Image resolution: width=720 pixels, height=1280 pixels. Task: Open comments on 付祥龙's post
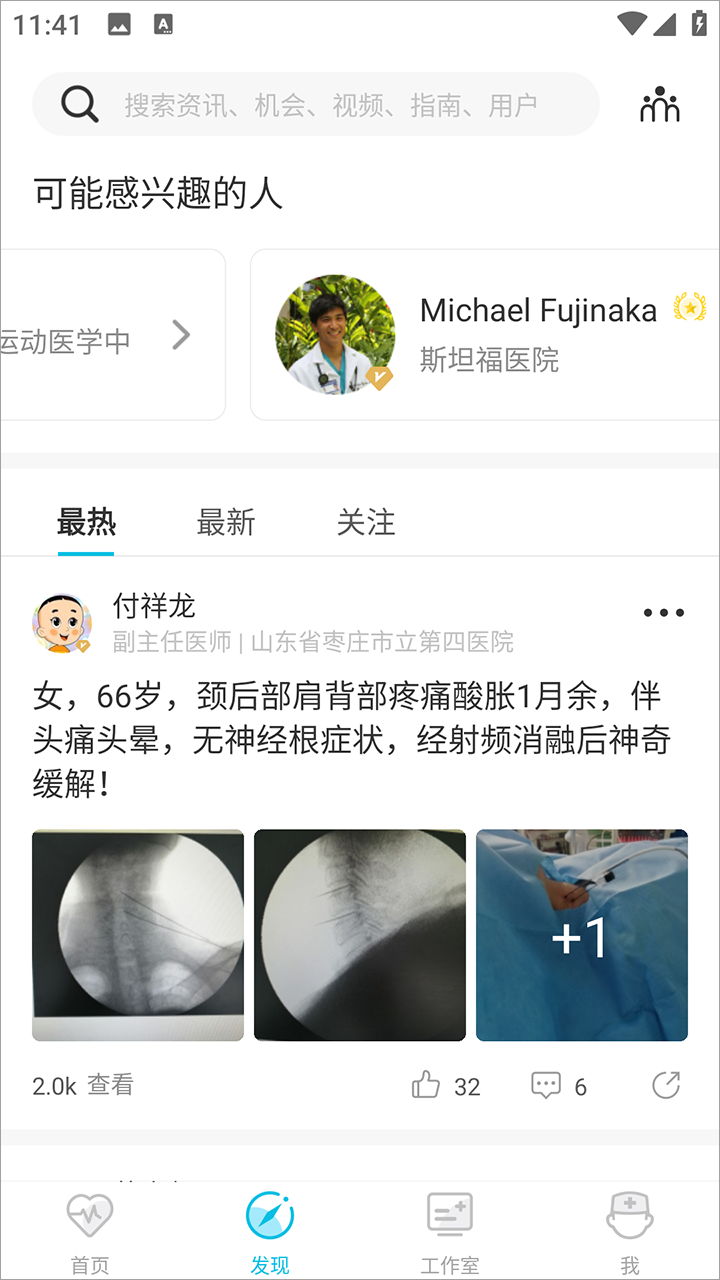click(546, 1086)
